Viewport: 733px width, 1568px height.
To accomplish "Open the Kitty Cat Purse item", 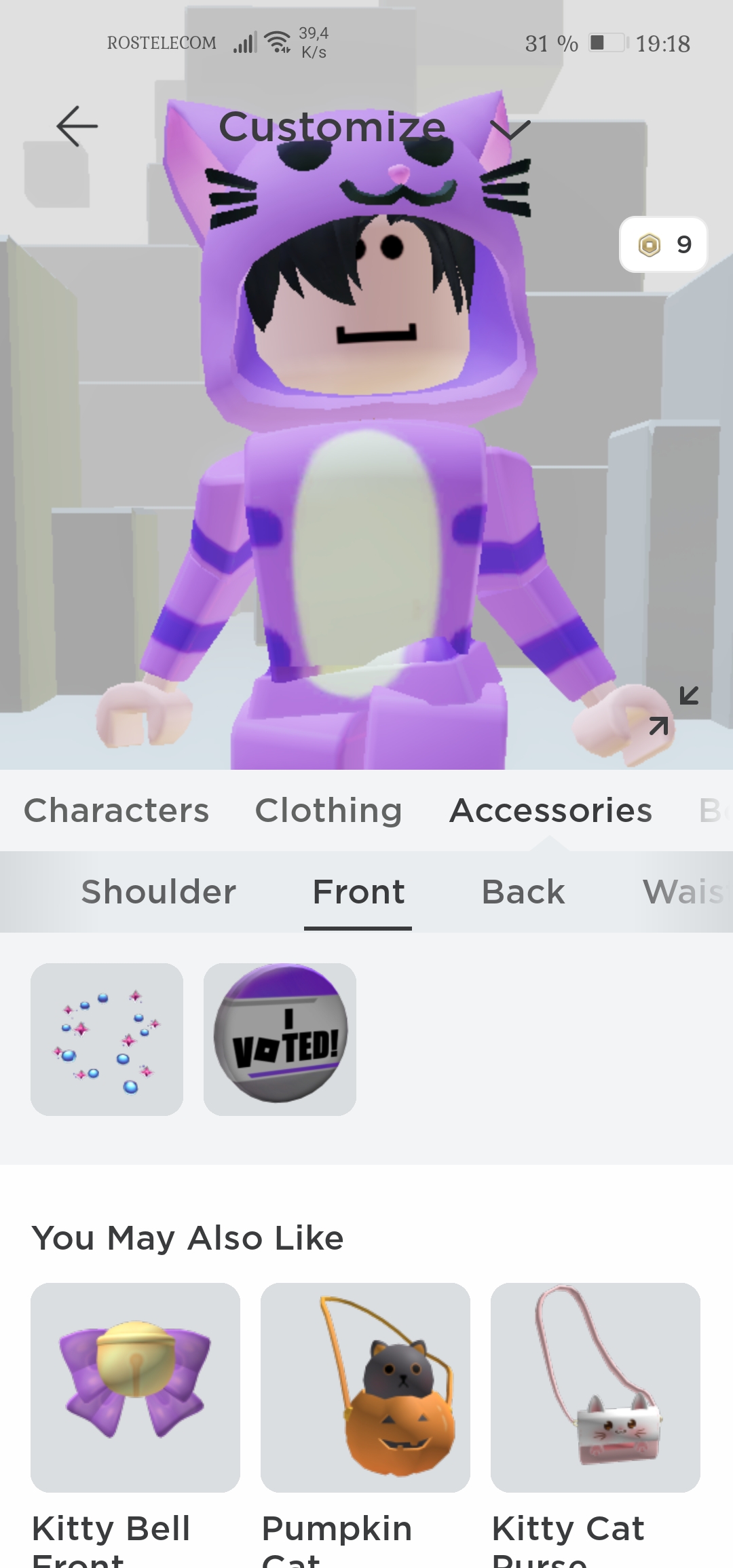I will [595, 1387].
